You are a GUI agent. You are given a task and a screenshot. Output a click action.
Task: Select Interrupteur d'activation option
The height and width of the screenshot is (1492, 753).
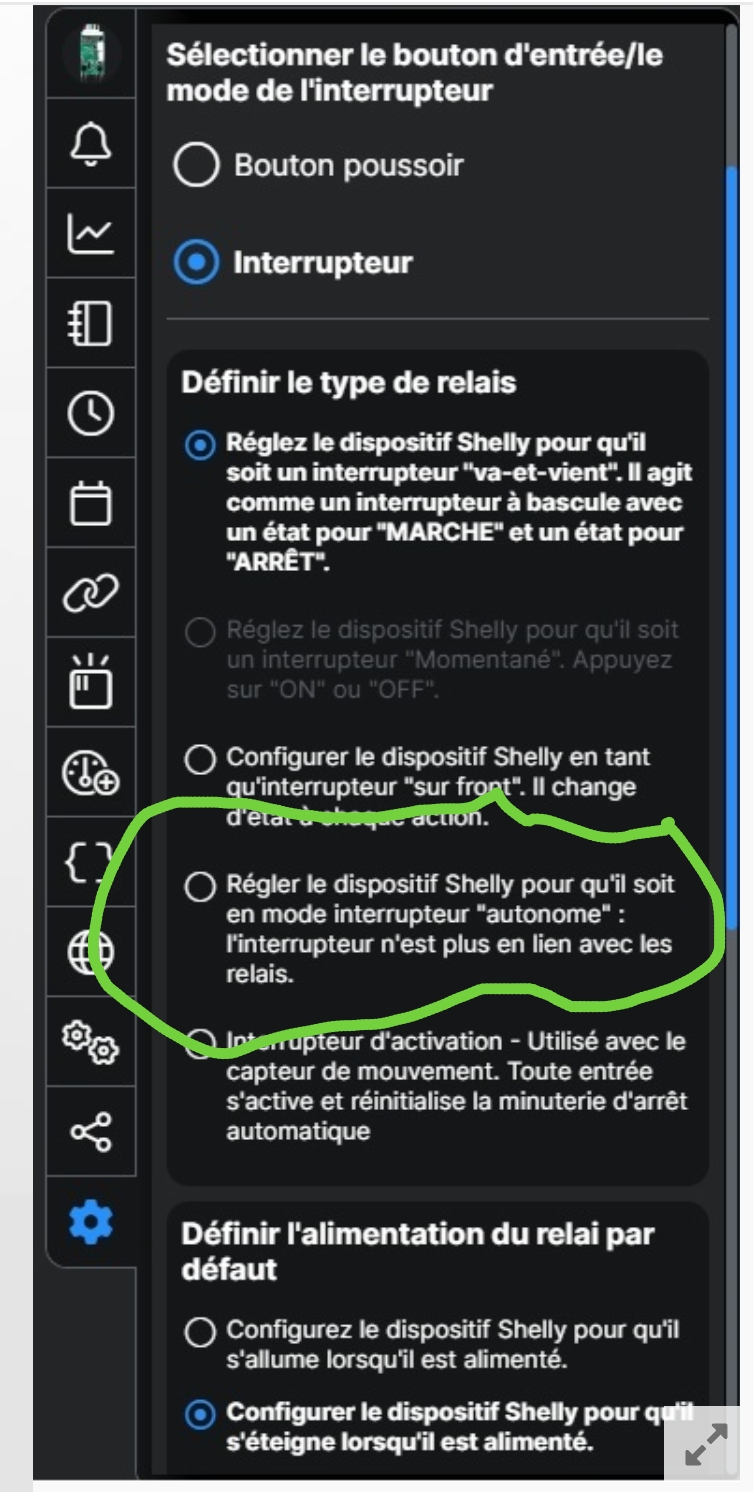[x=200, y=1043]
